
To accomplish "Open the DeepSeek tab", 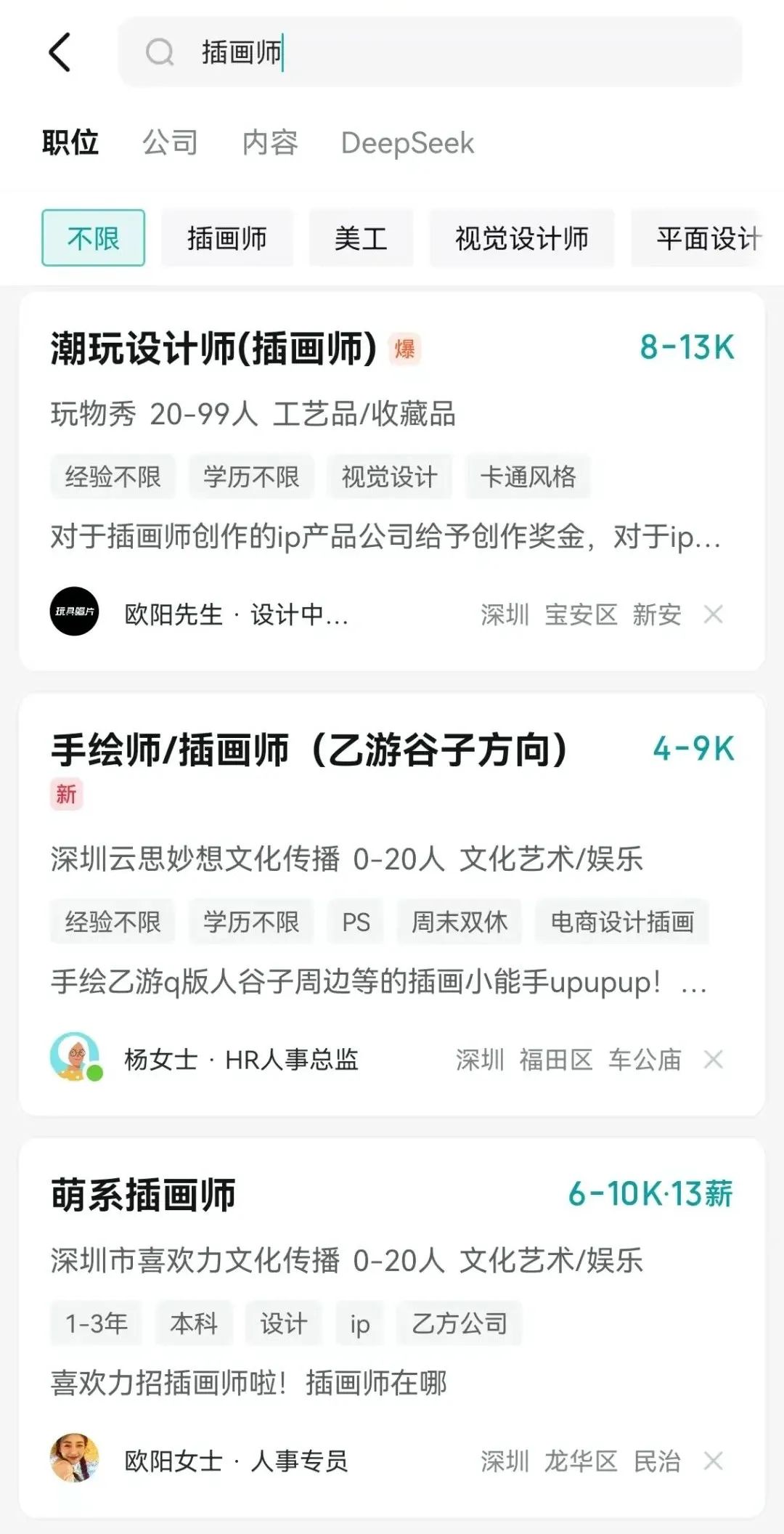I will pos(407,142).
